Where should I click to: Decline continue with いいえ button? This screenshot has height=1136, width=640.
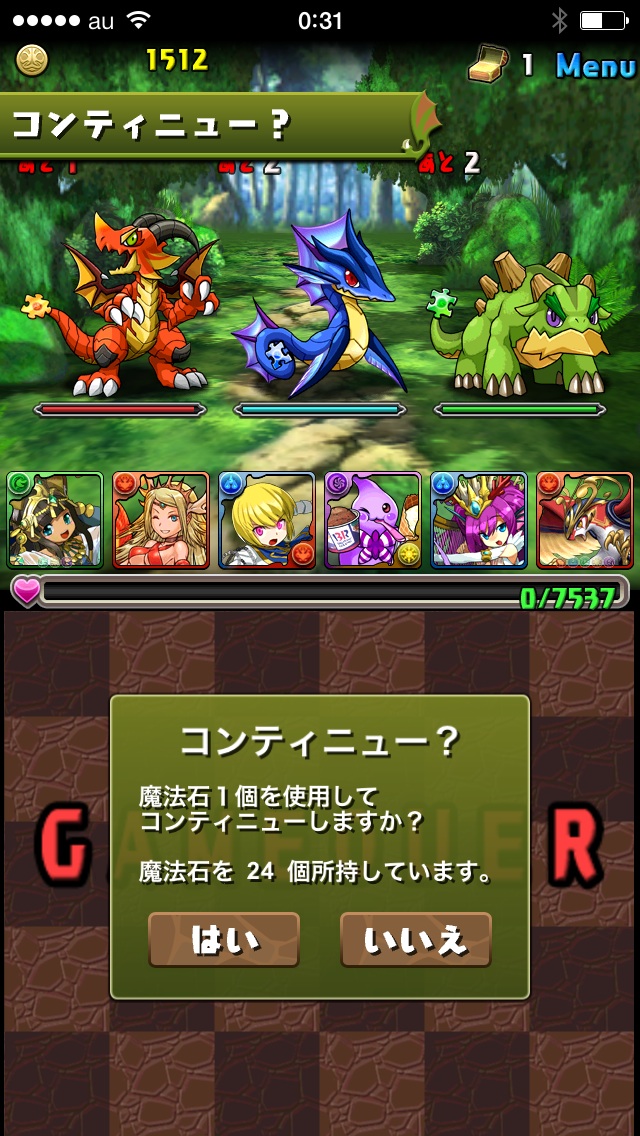coord(415,939)
